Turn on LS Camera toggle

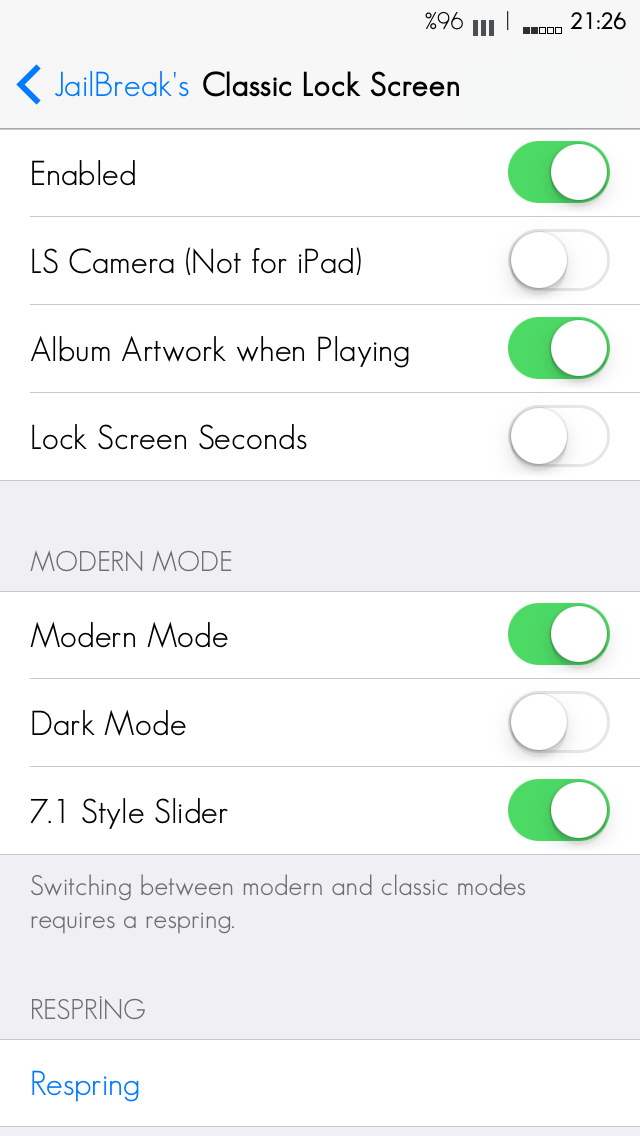(x=558, y=261)
